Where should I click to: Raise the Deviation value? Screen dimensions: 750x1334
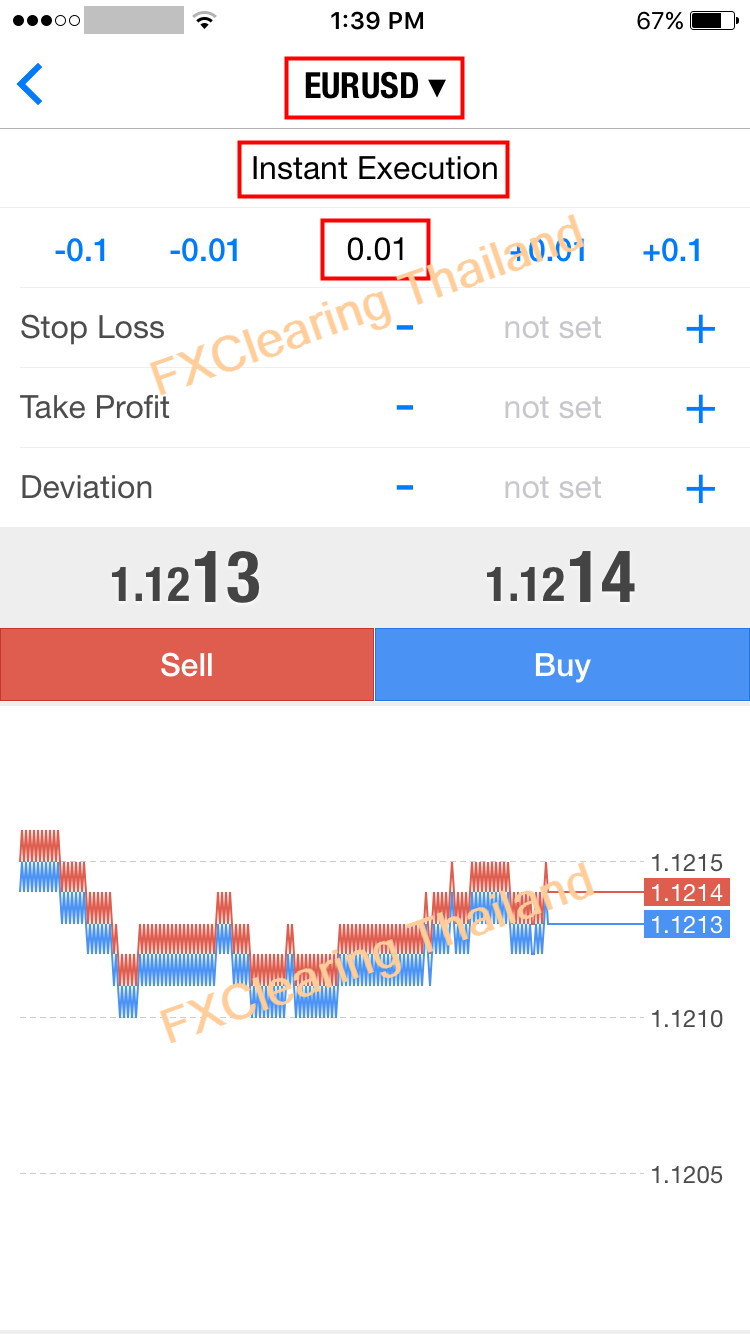pos(700,488)
